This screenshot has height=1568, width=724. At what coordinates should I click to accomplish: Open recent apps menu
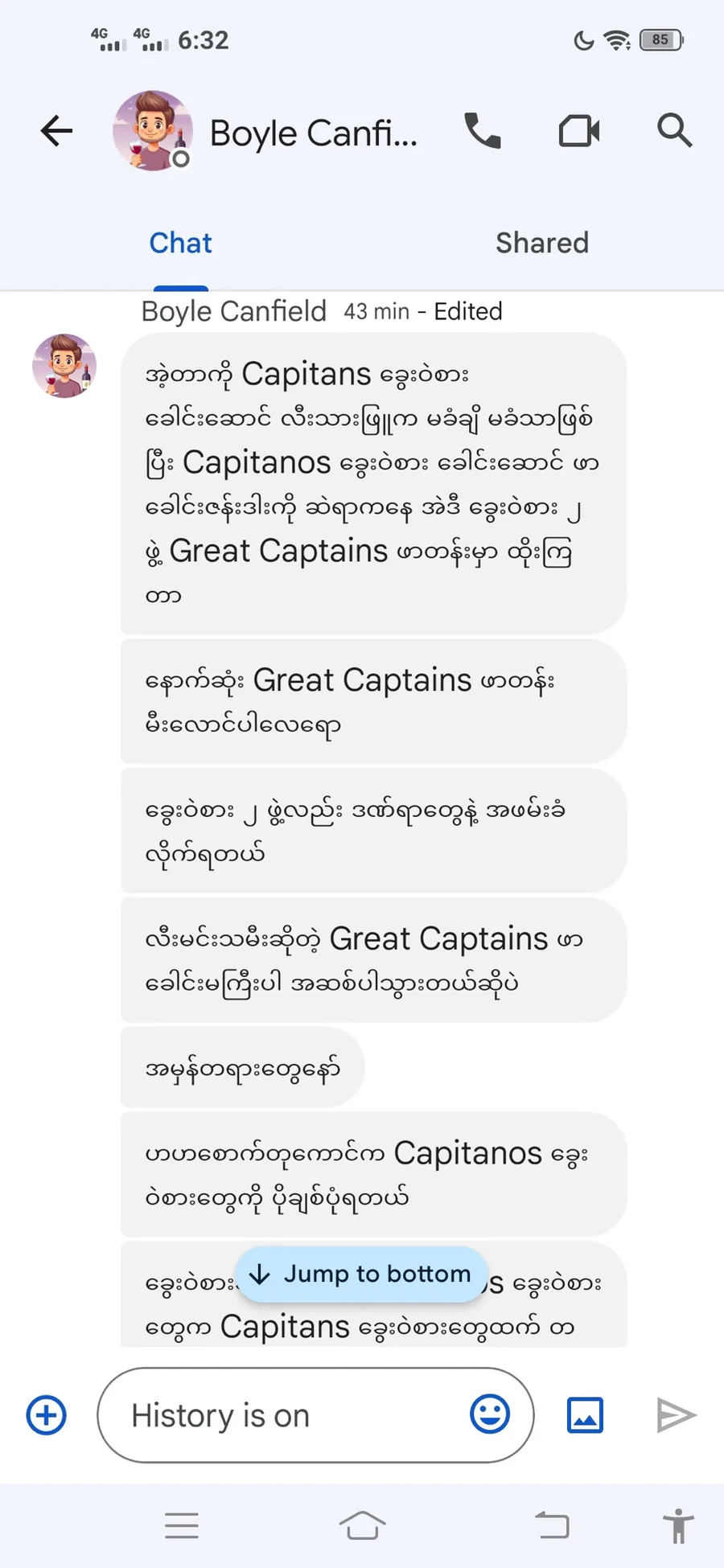click(x=182, y=1525)
